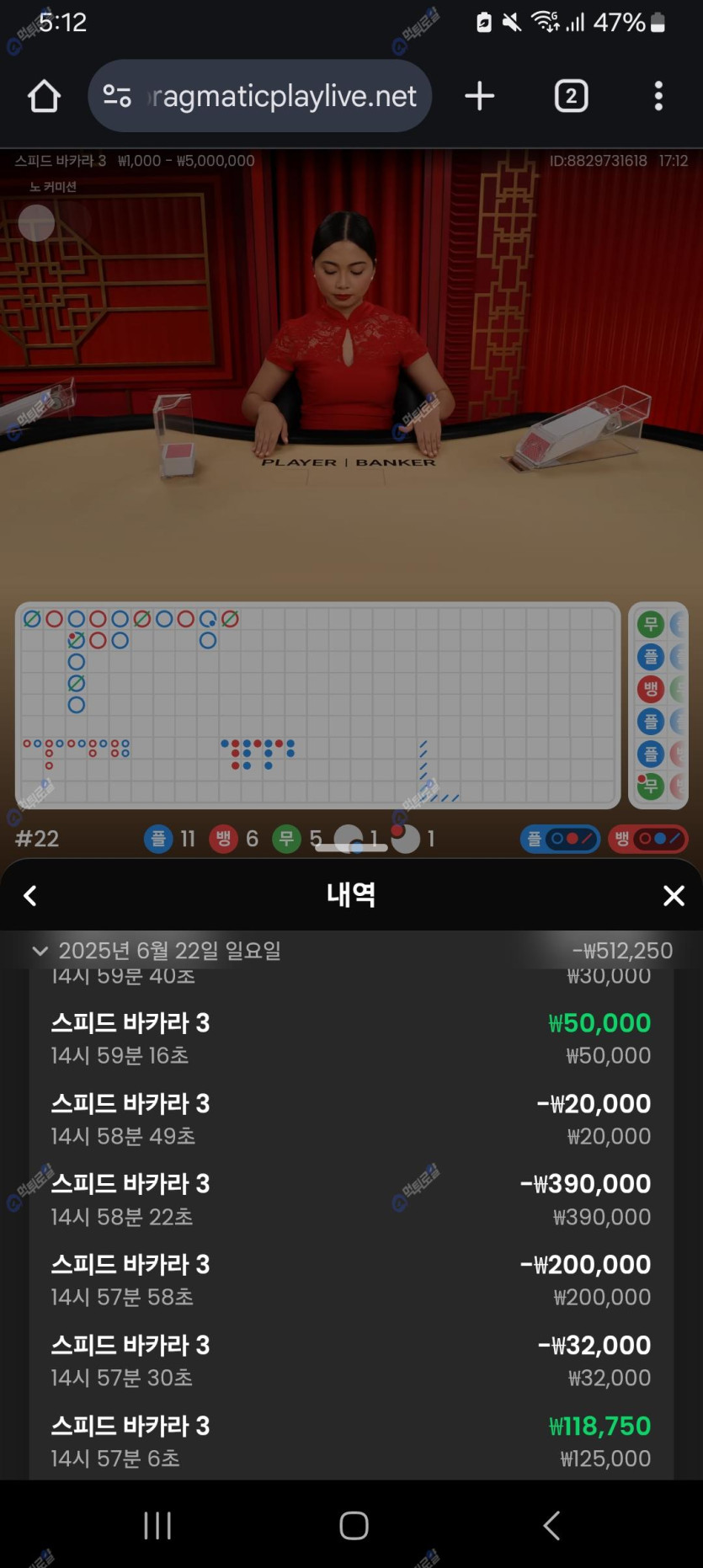Image resolution: width=703 pixels, height=1568 pixels.
Task: Close the 내역 history panel
Action: [673, 895]
